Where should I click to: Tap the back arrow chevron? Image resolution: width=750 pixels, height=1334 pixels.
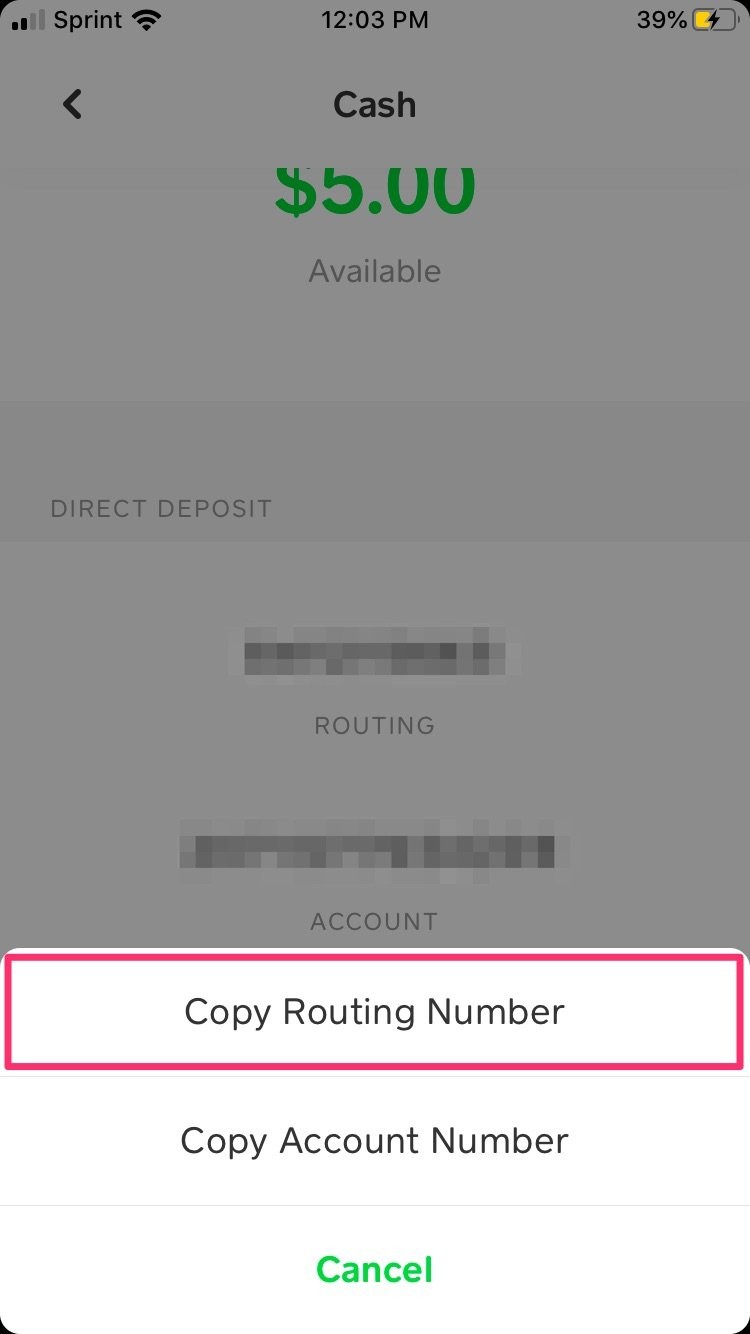coord(71,104)
